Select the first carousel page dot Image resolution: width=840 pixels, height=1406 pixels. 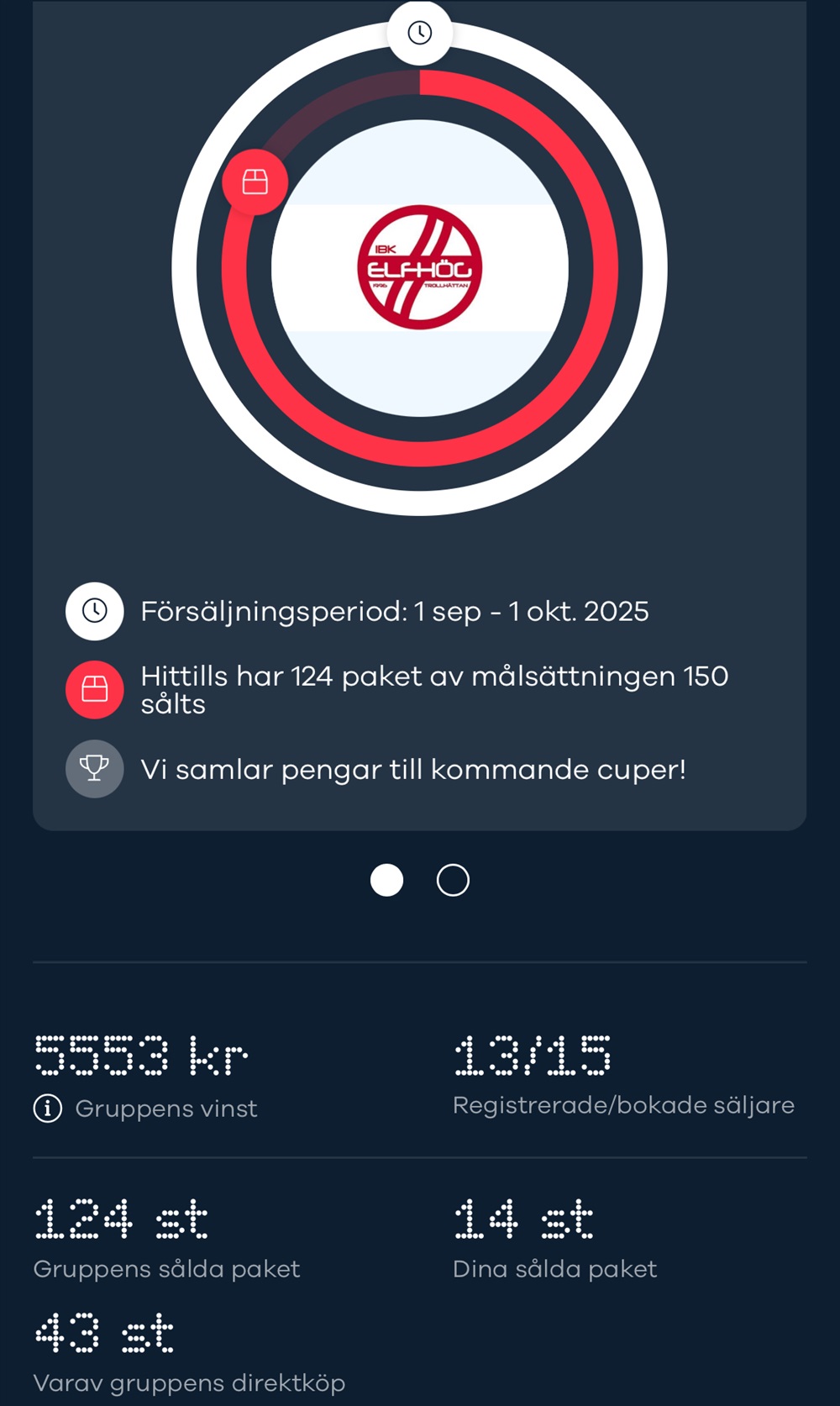(x=386, y=880)
